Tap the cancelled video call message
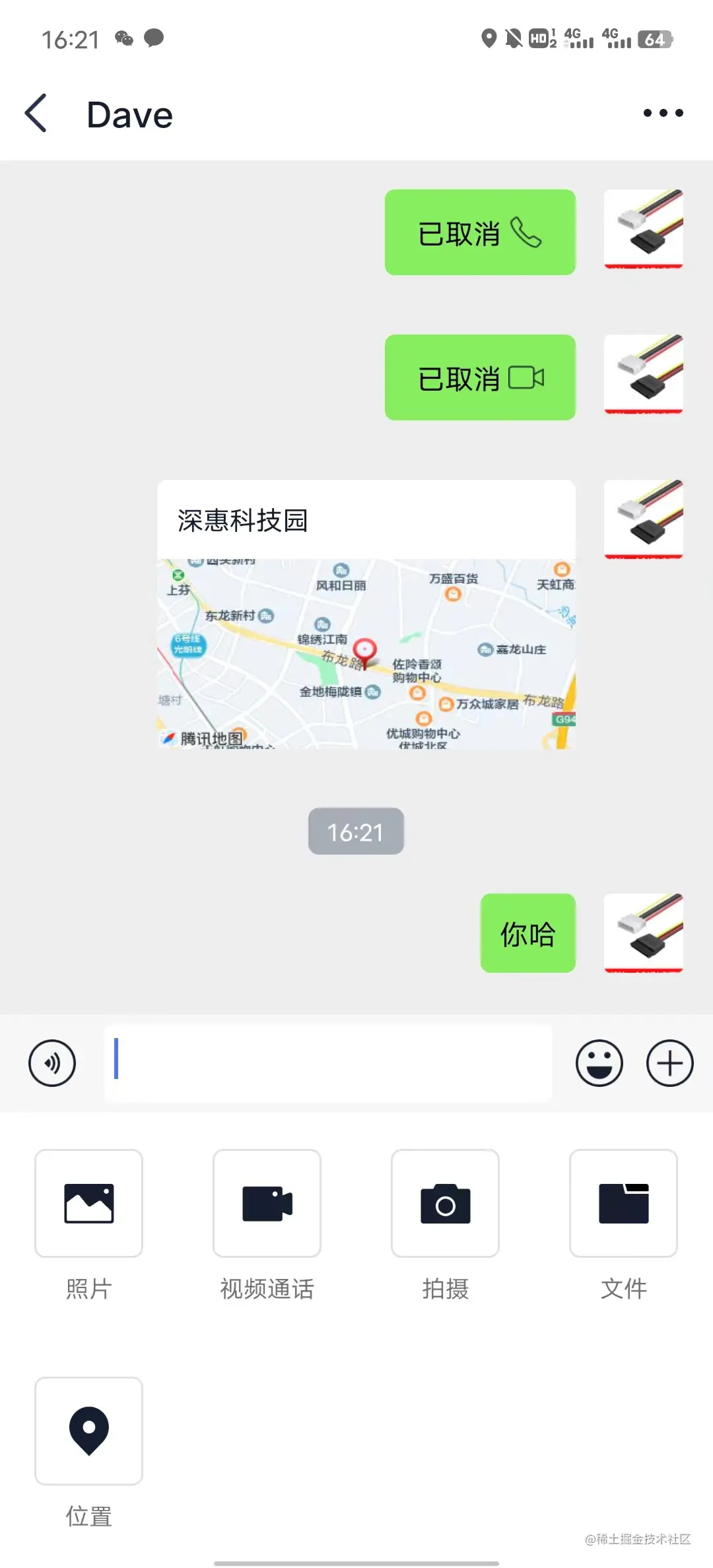The image size is (713, 1568). click(x=480, y=377)
